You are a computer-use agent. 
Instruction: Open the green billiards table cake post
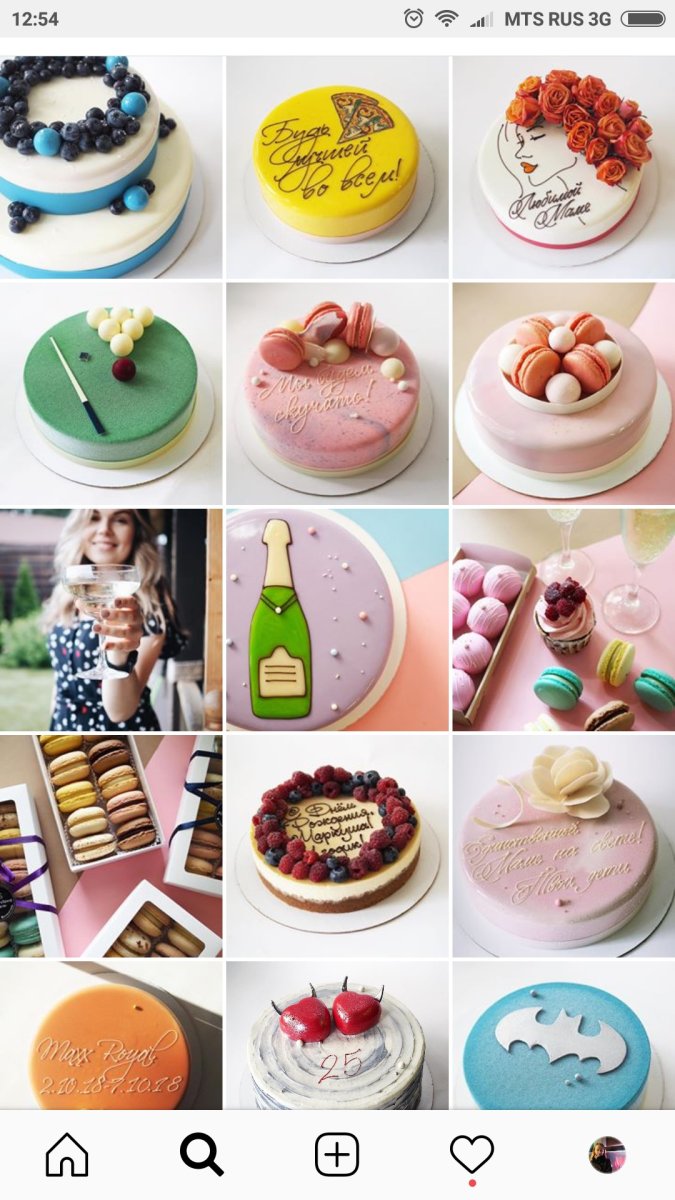pos(111,394)
